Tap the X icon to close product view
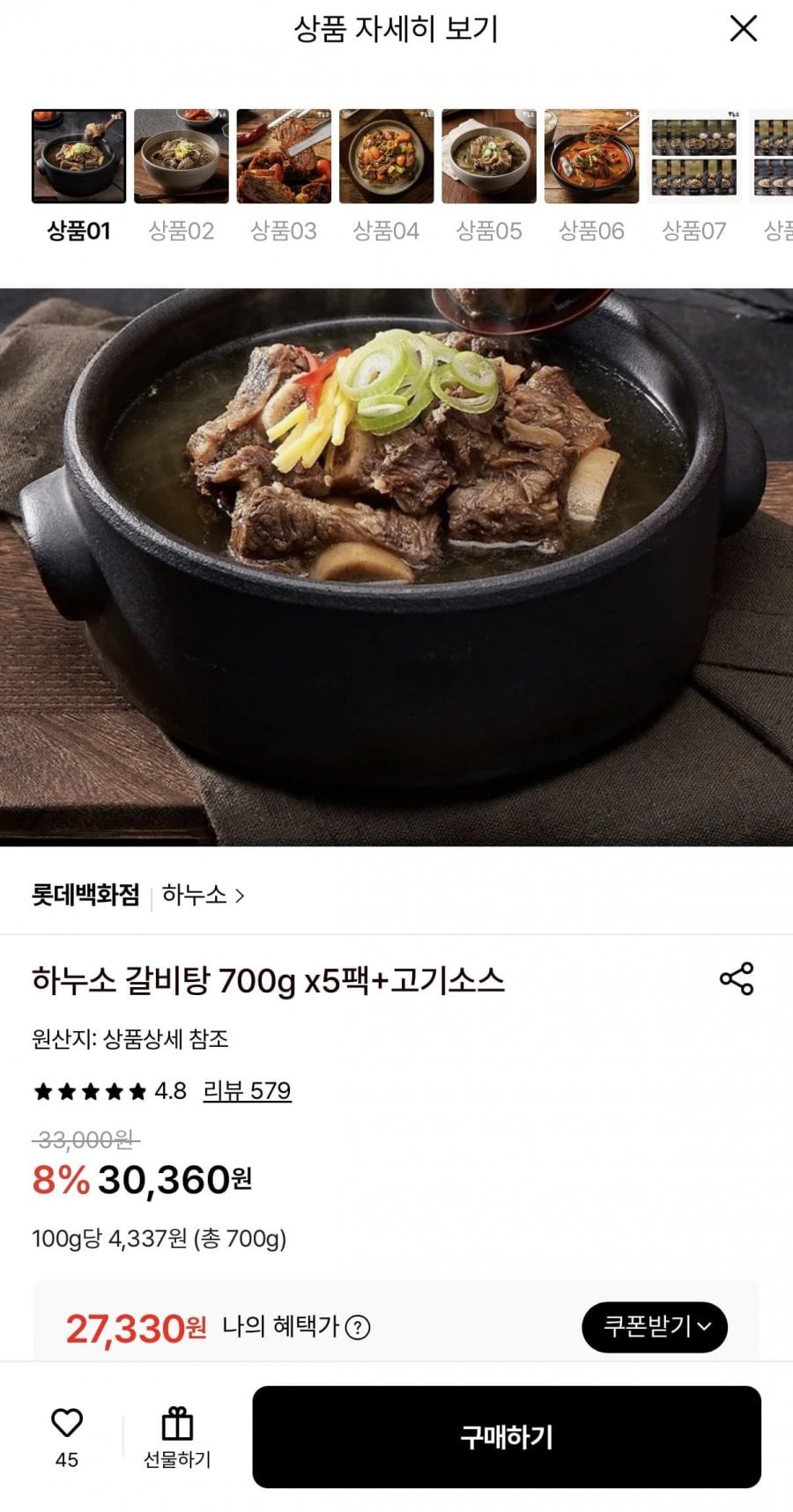Image resolution: width=793 pixels, height=1512 pixels. (745, 29)
